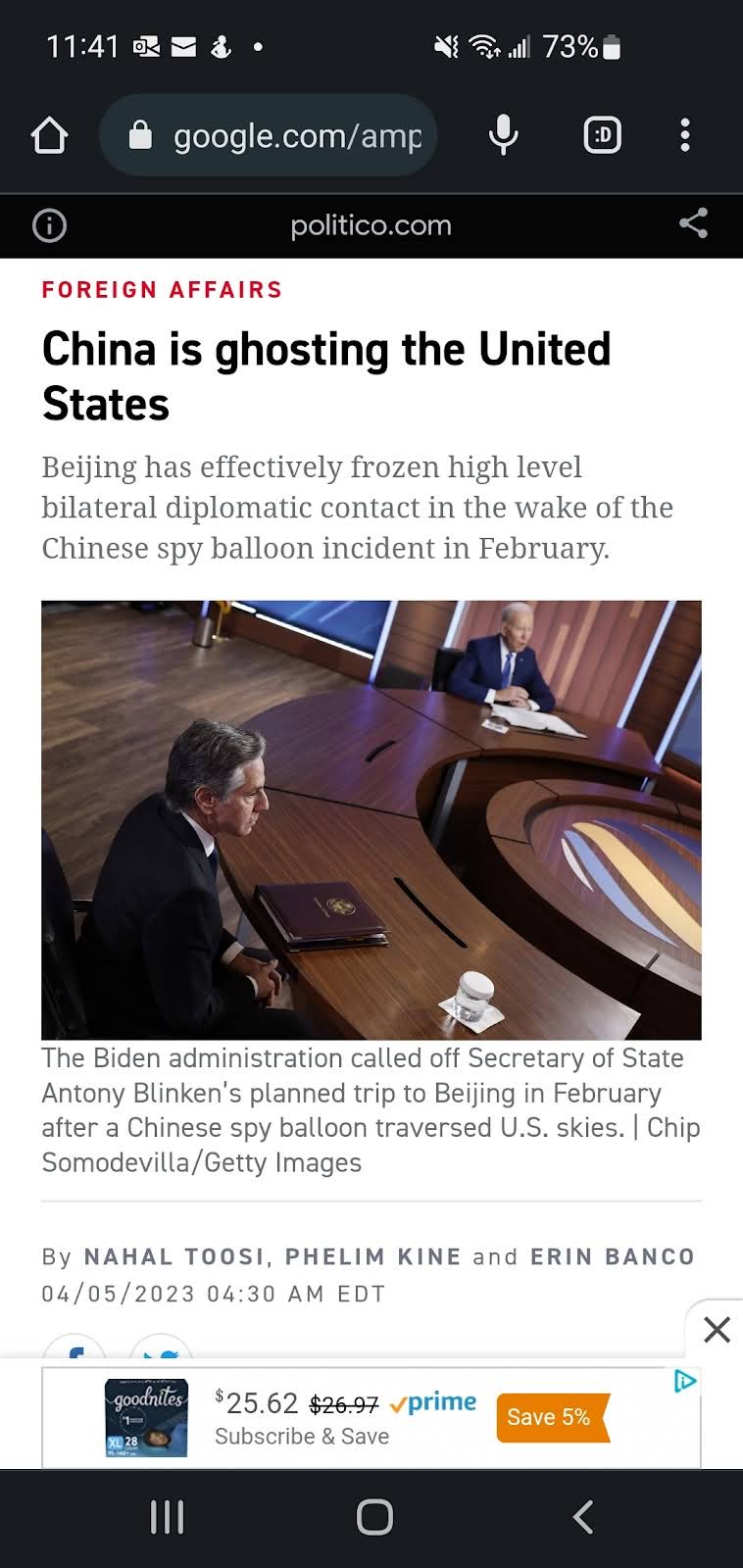Open the Foreign Affairs section
743x1568 pixels.
162,290
